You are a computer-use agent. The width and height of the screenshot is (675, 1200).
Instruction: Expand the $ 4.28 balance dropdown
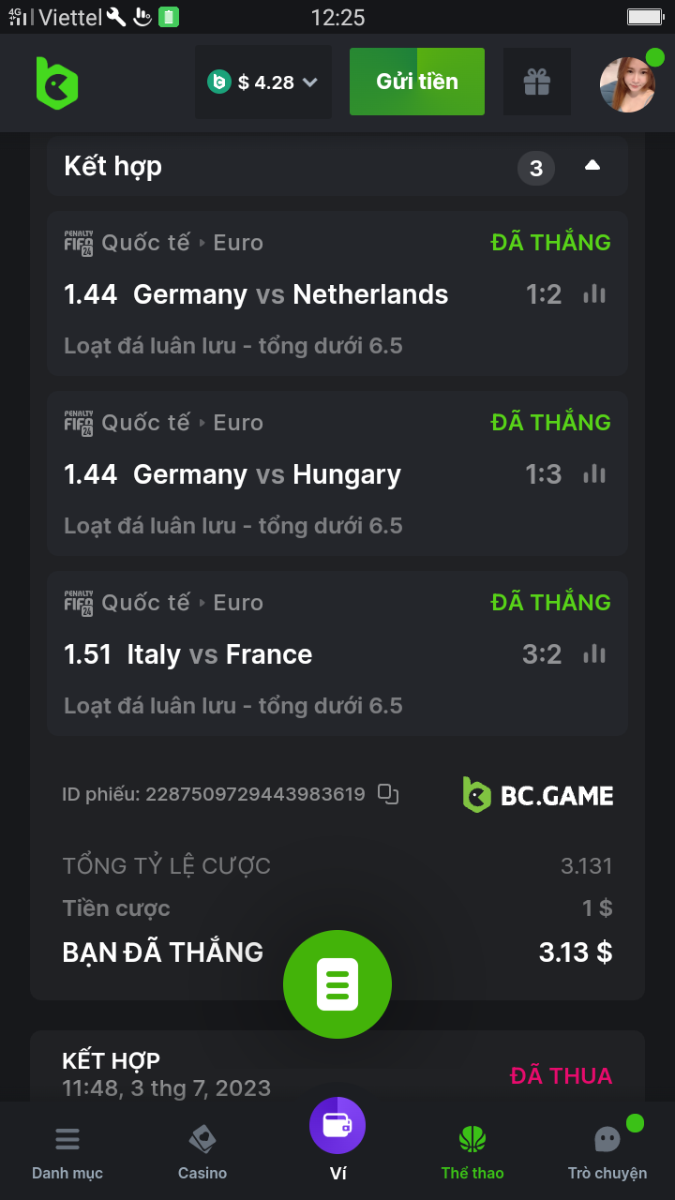262,83
